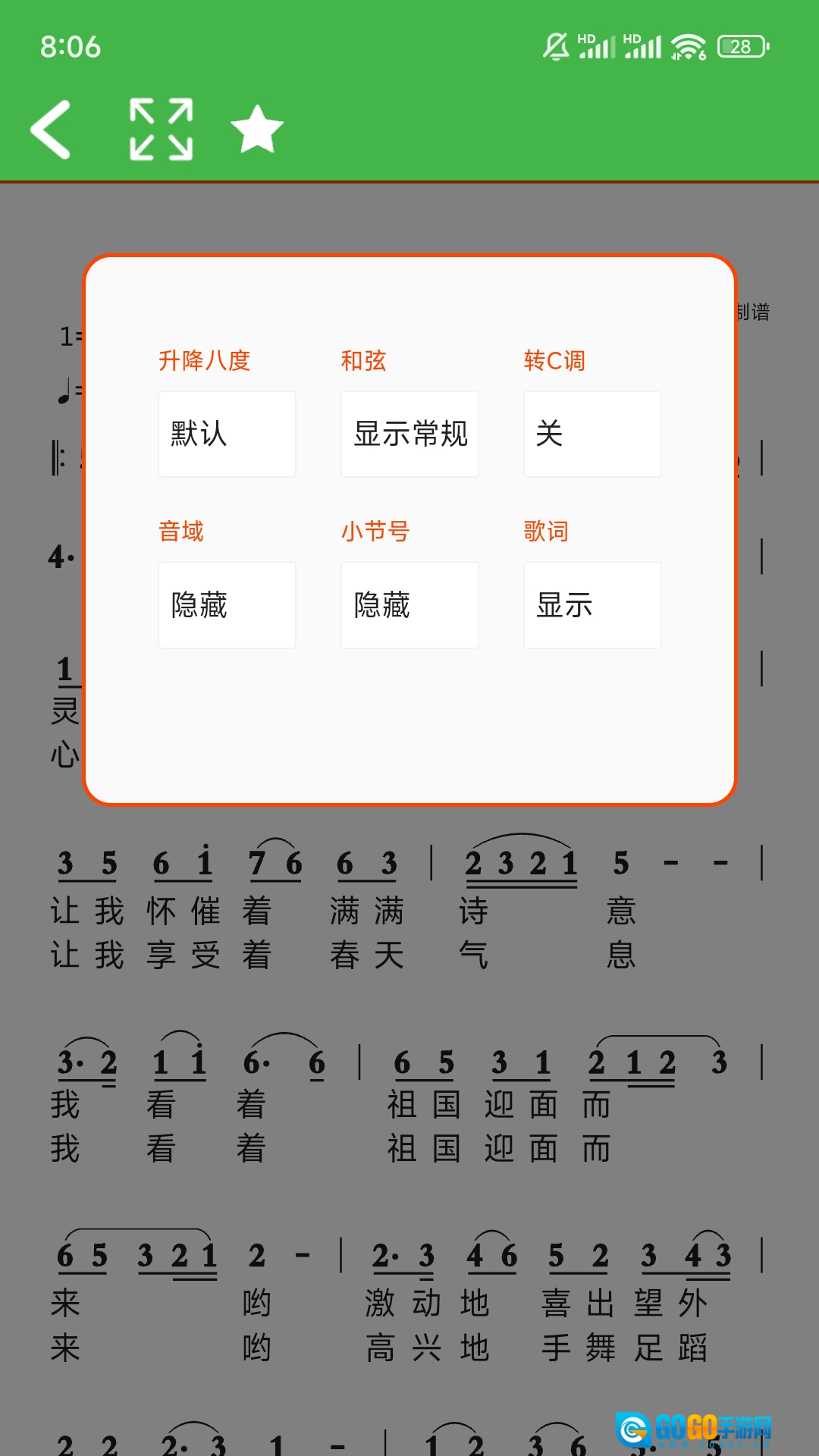Screen dimensions: 819x1456
Task: Change the 小节号 setting showing 隐藏
Action: [x=409, y=605]
